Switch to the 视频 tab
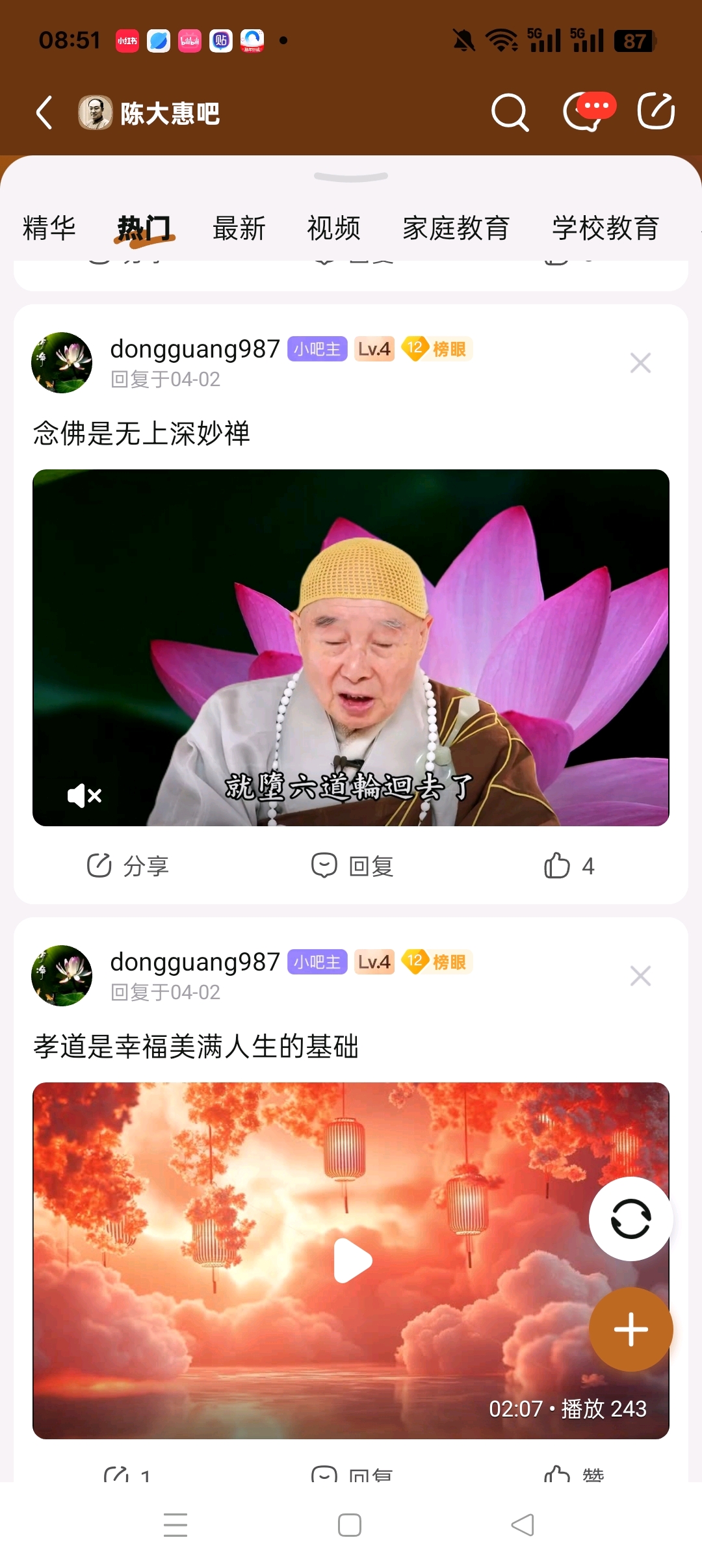This screenshot has width=702, height=1568. (333, 228)
